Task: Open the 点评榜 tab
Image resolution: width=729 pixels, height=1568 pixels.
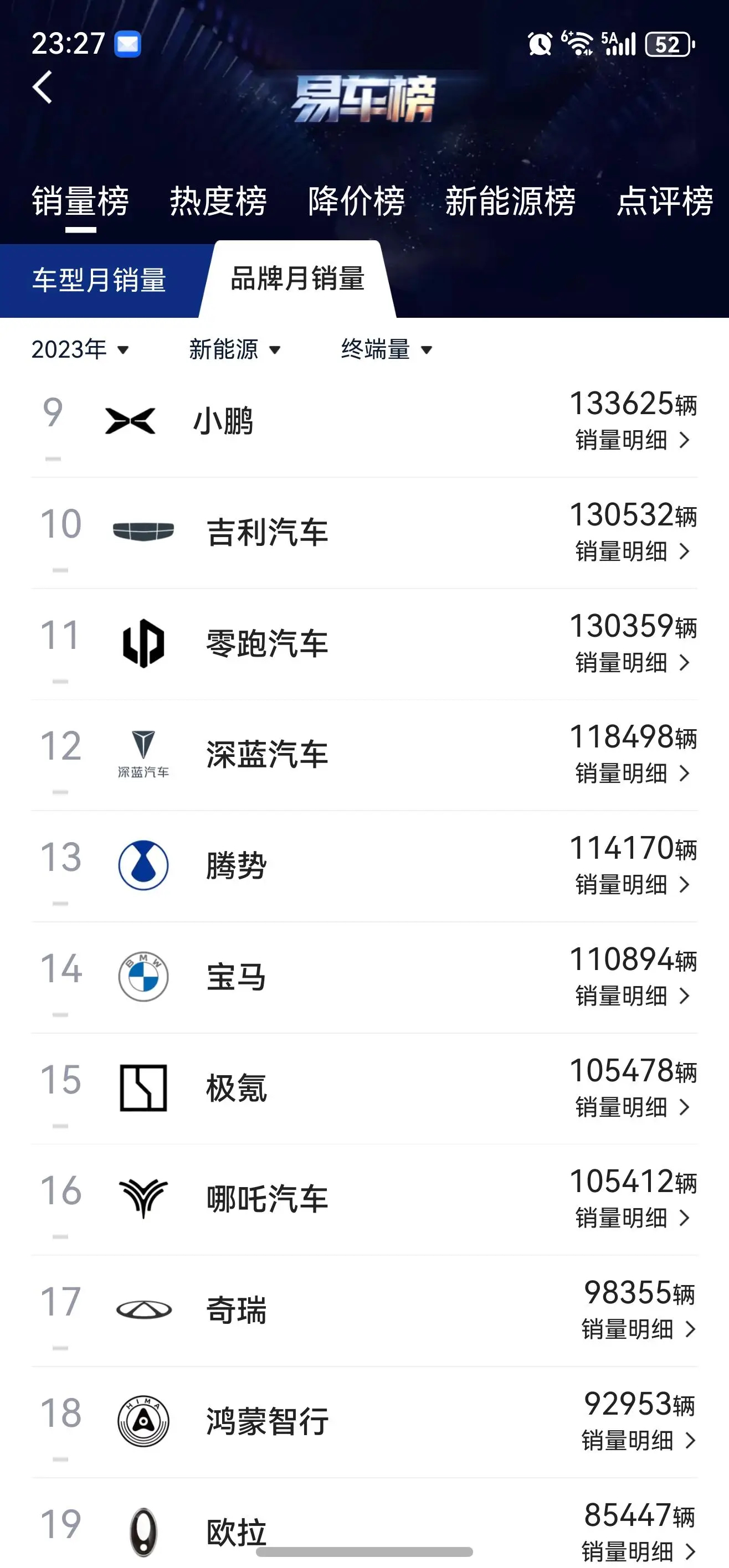Action: (x=664, y=201)
